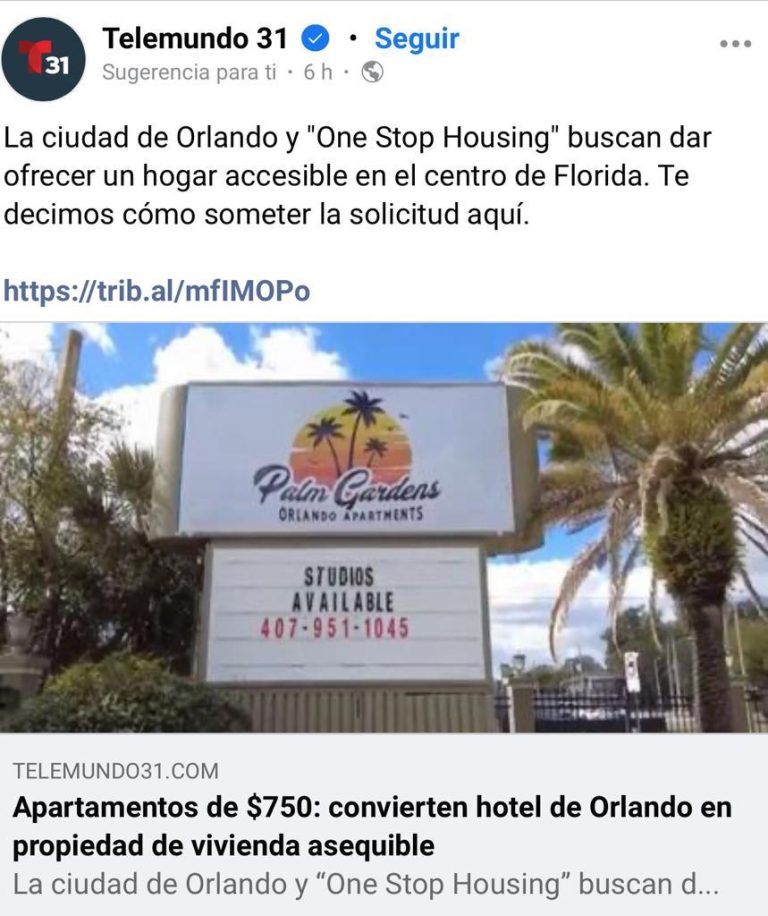This screenshot has width=768, height=916.
Task: Open the trib.al/mfIMOPo link
Action: [x=157, y=291]
